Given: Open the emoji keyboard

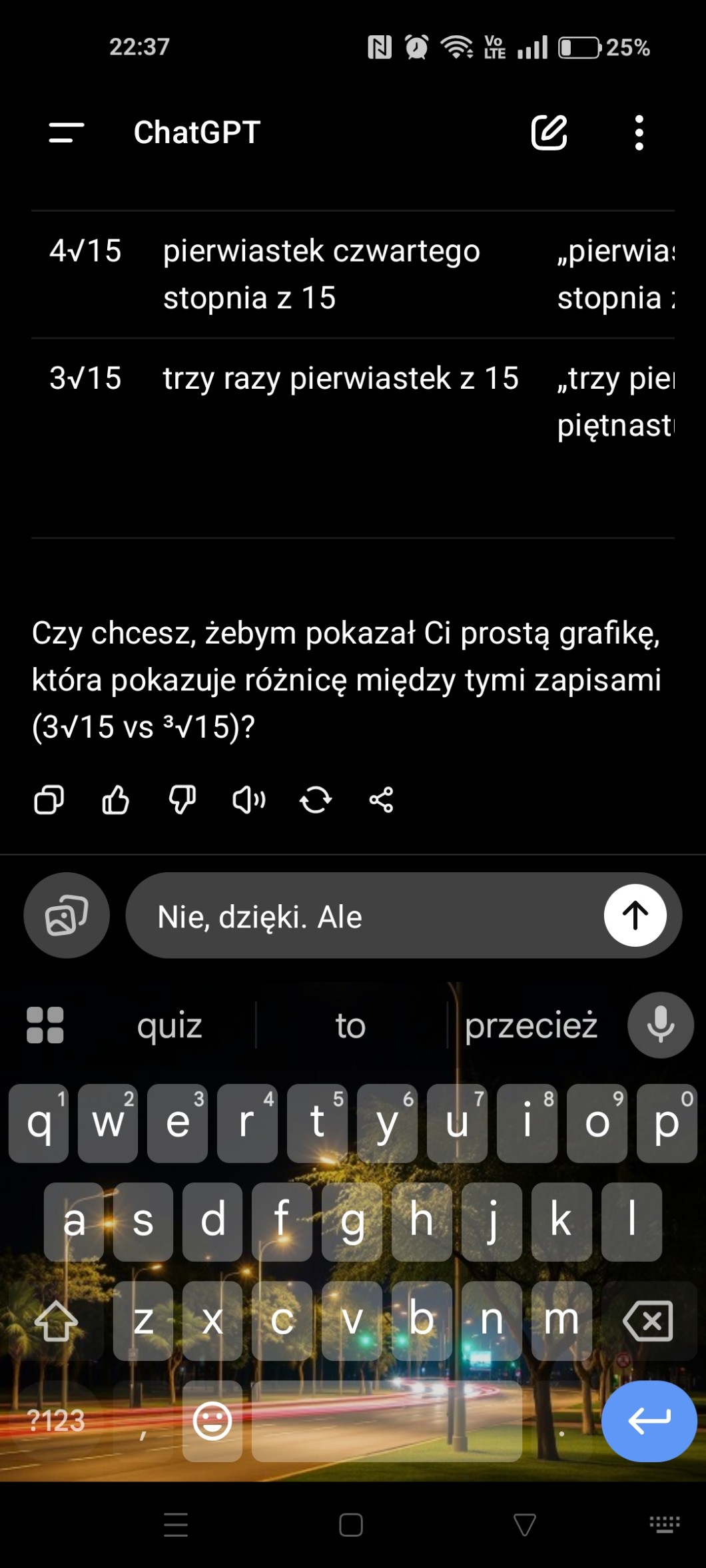Looking at the screenshot, I should click(212, 1421).
